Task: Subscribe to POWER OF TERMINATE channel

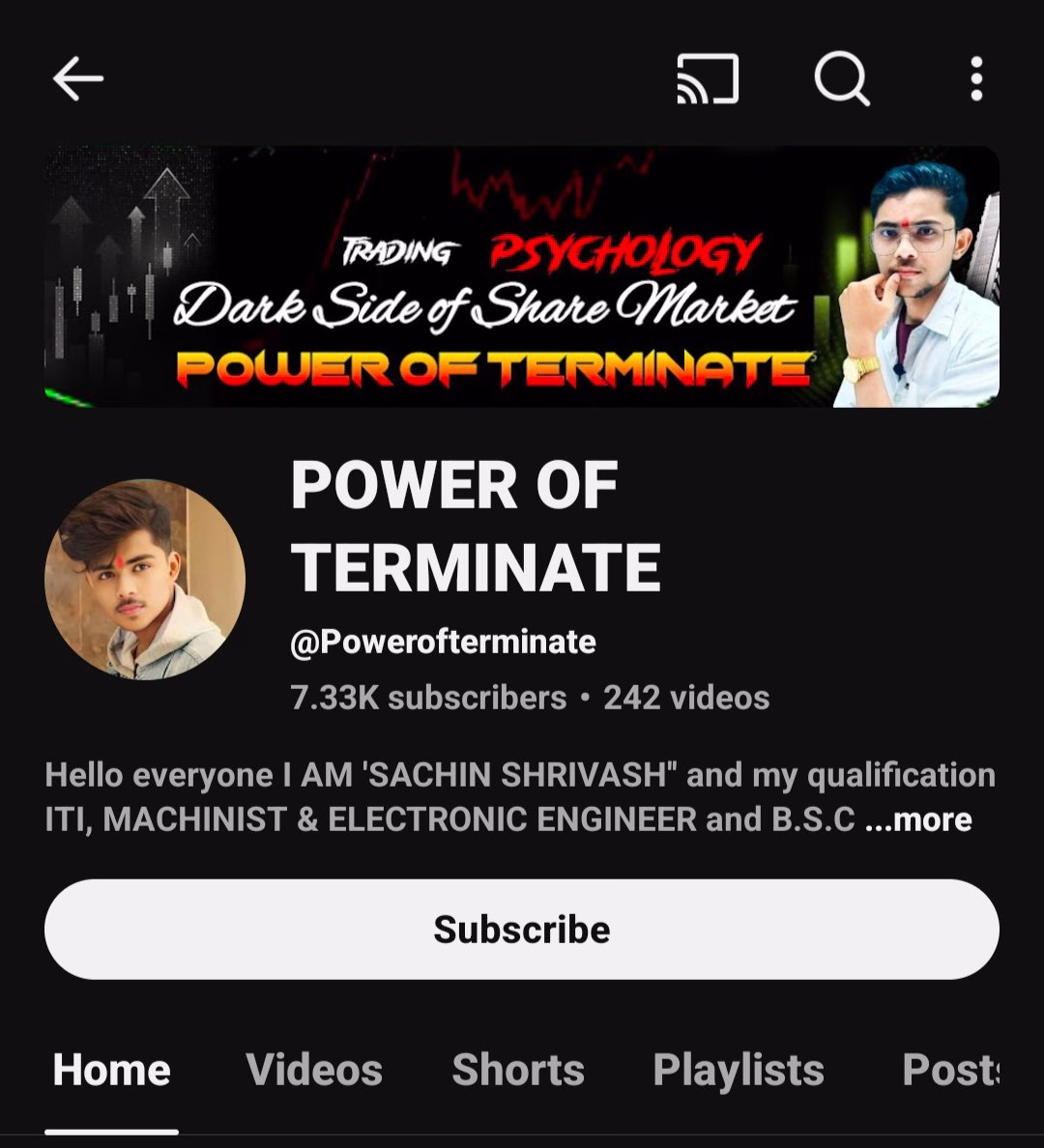Action: pos(522,930)
